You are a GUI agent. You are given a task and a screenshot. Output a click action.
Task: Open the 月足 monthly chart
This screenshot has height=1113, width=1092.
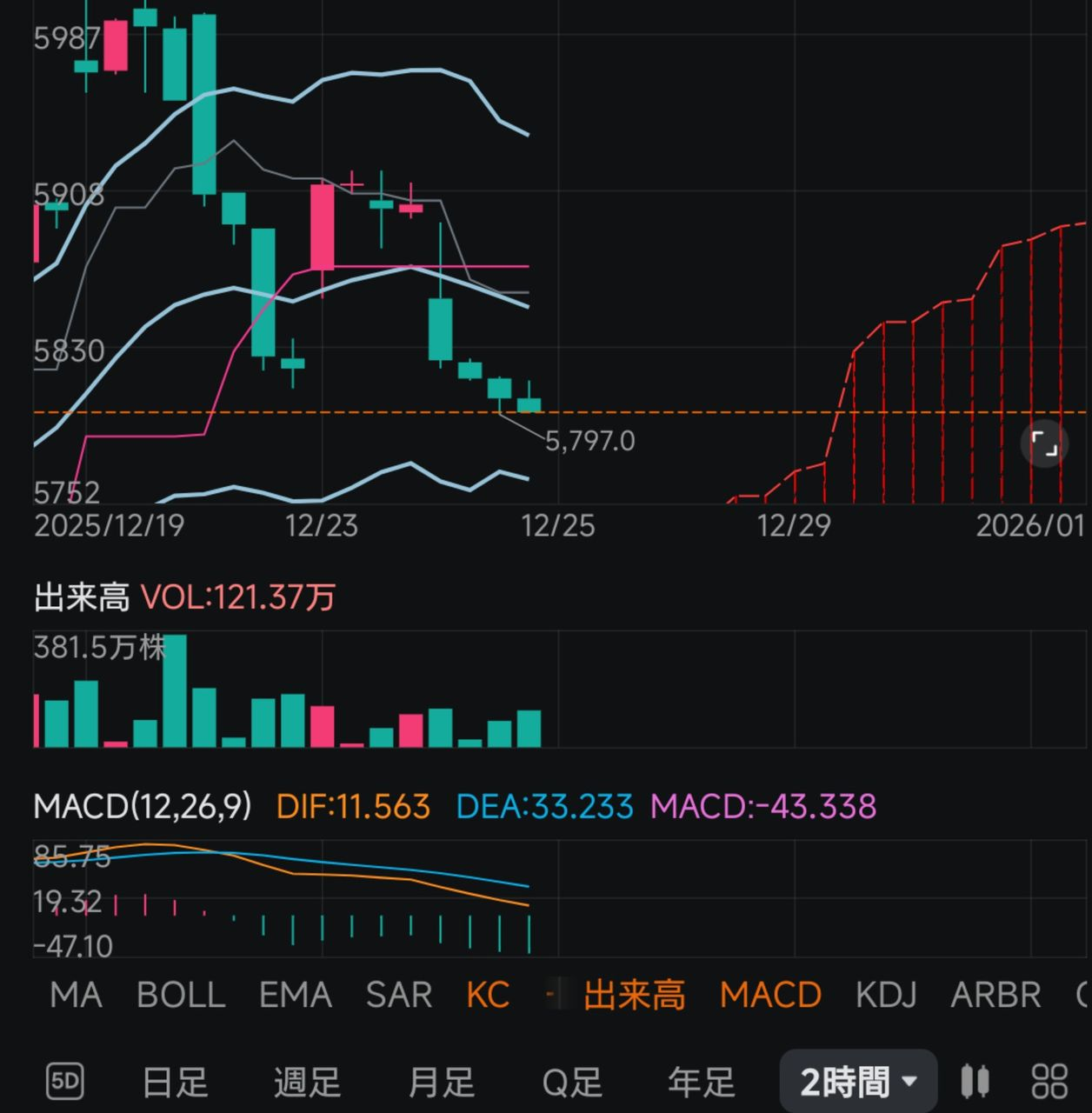[x=441, y=1083]
